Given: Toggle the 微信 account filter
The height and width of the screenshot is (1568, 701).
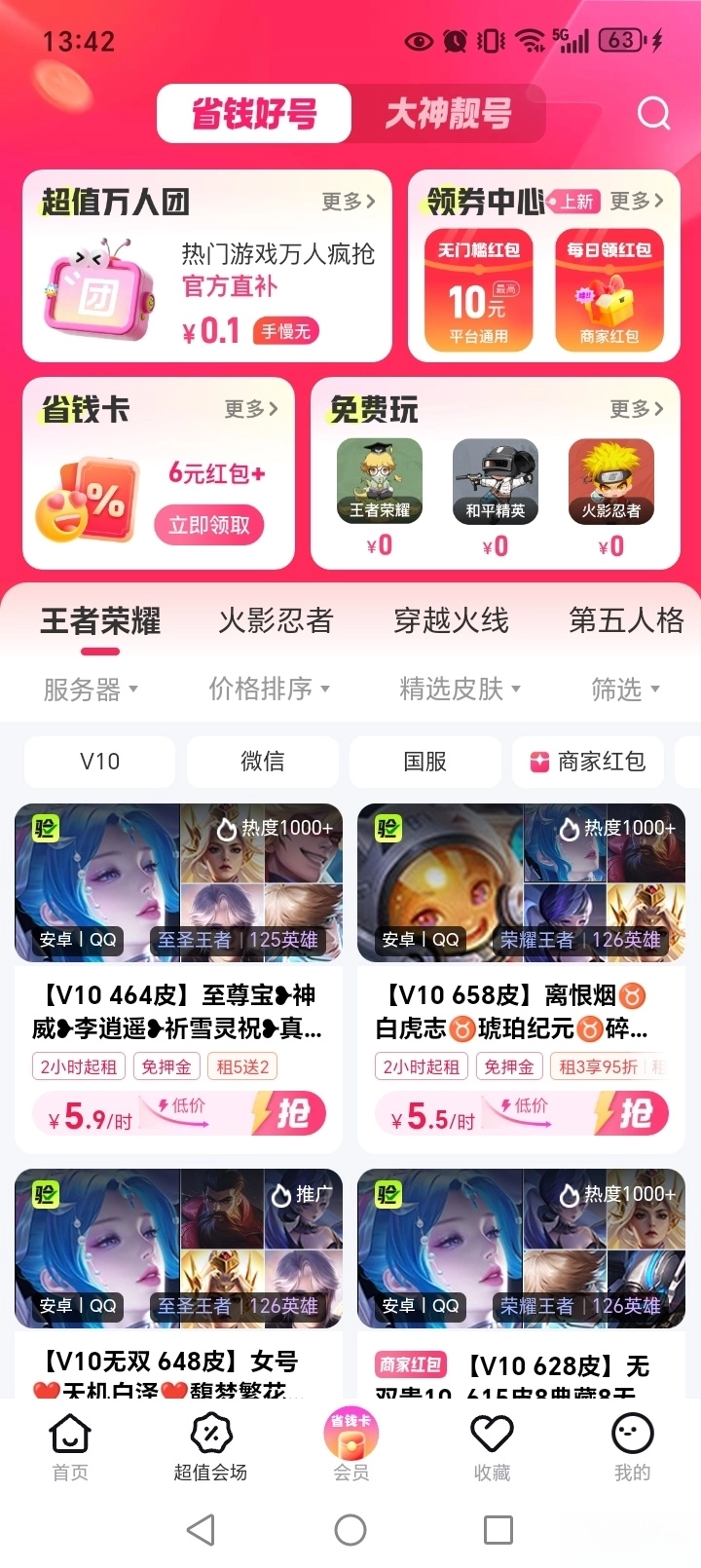Looking at the screenshot, I should 261,762.
